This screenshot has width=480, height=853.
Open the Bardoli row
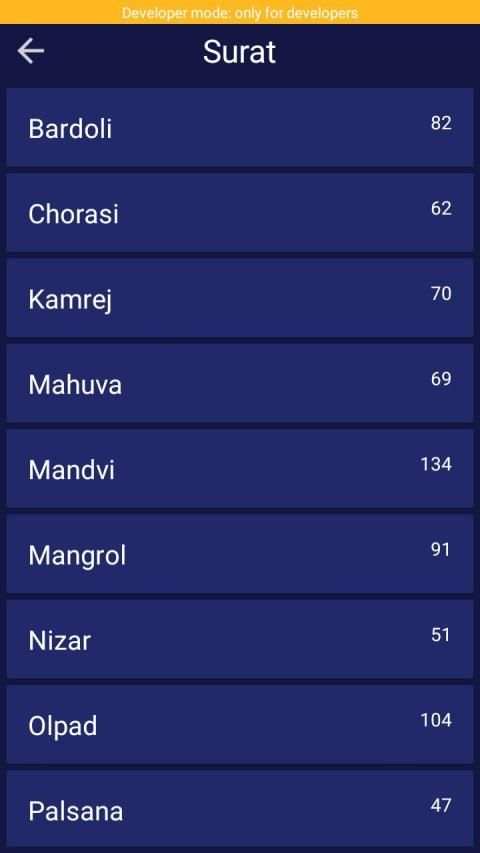[x=240, y=127]
